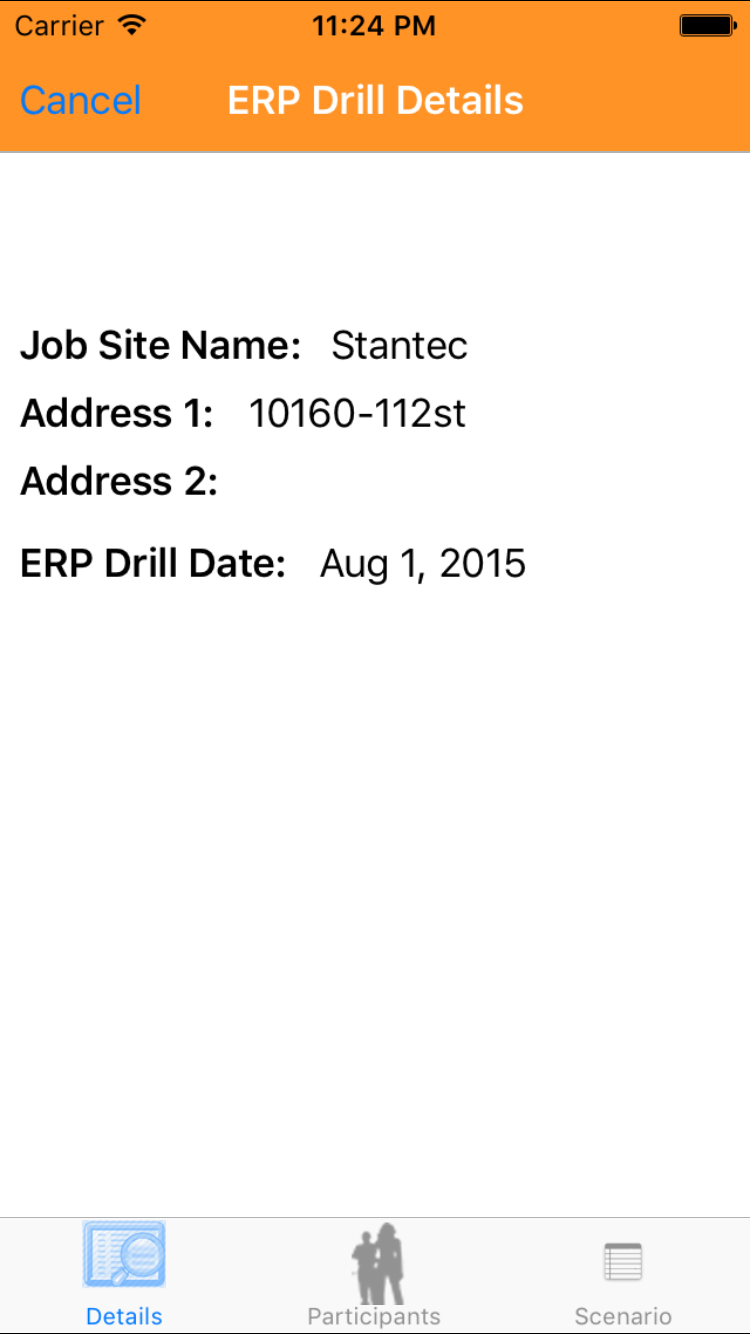Switch to the Participants tab

374,1275
